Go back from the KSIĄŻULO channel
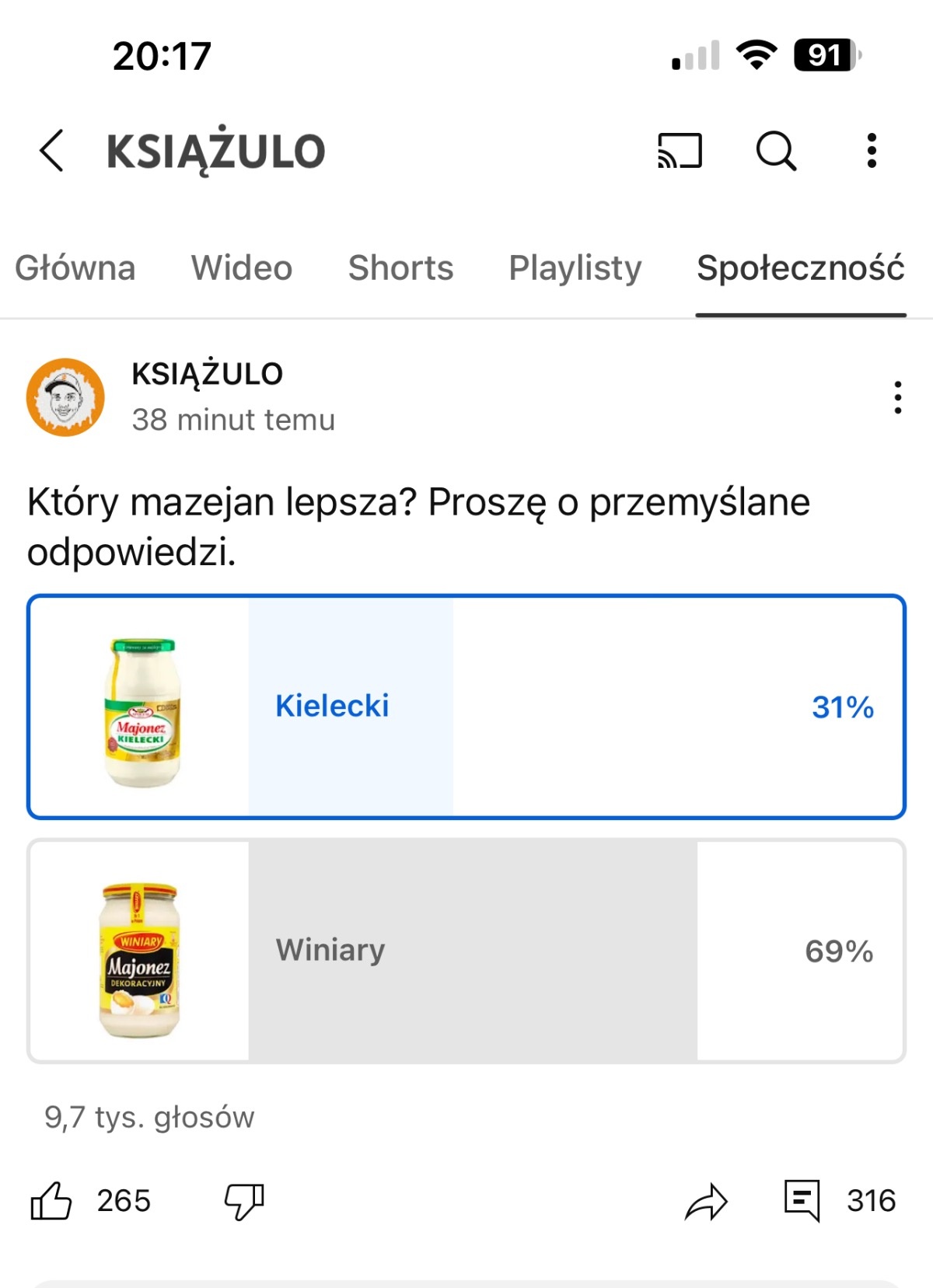The height and width of the screenshot is (1288, 933). pyautogui.click(x=51, y=151)
